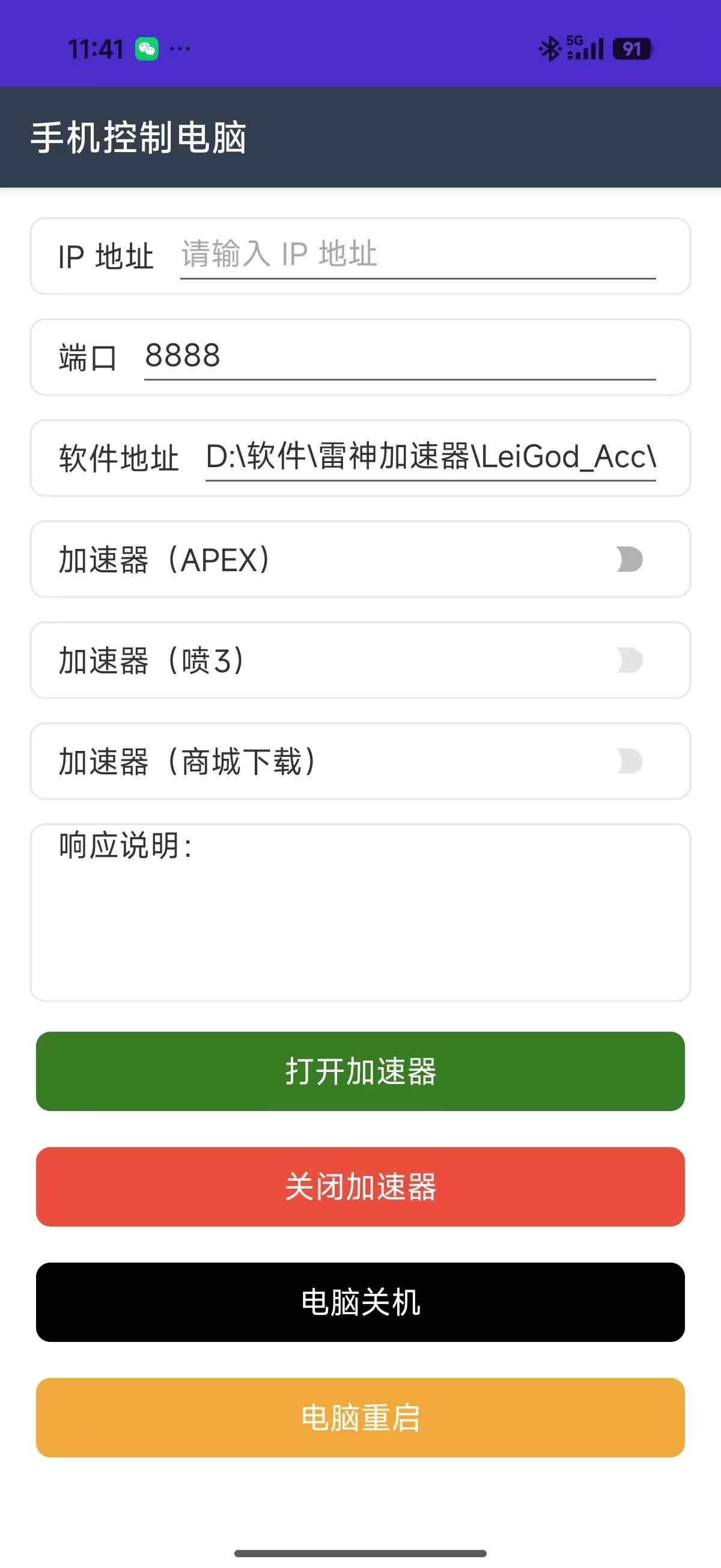Tap the green 打开加速器 button
The height and width of the screenshot is (1568, 721).
click(360, 1071)
